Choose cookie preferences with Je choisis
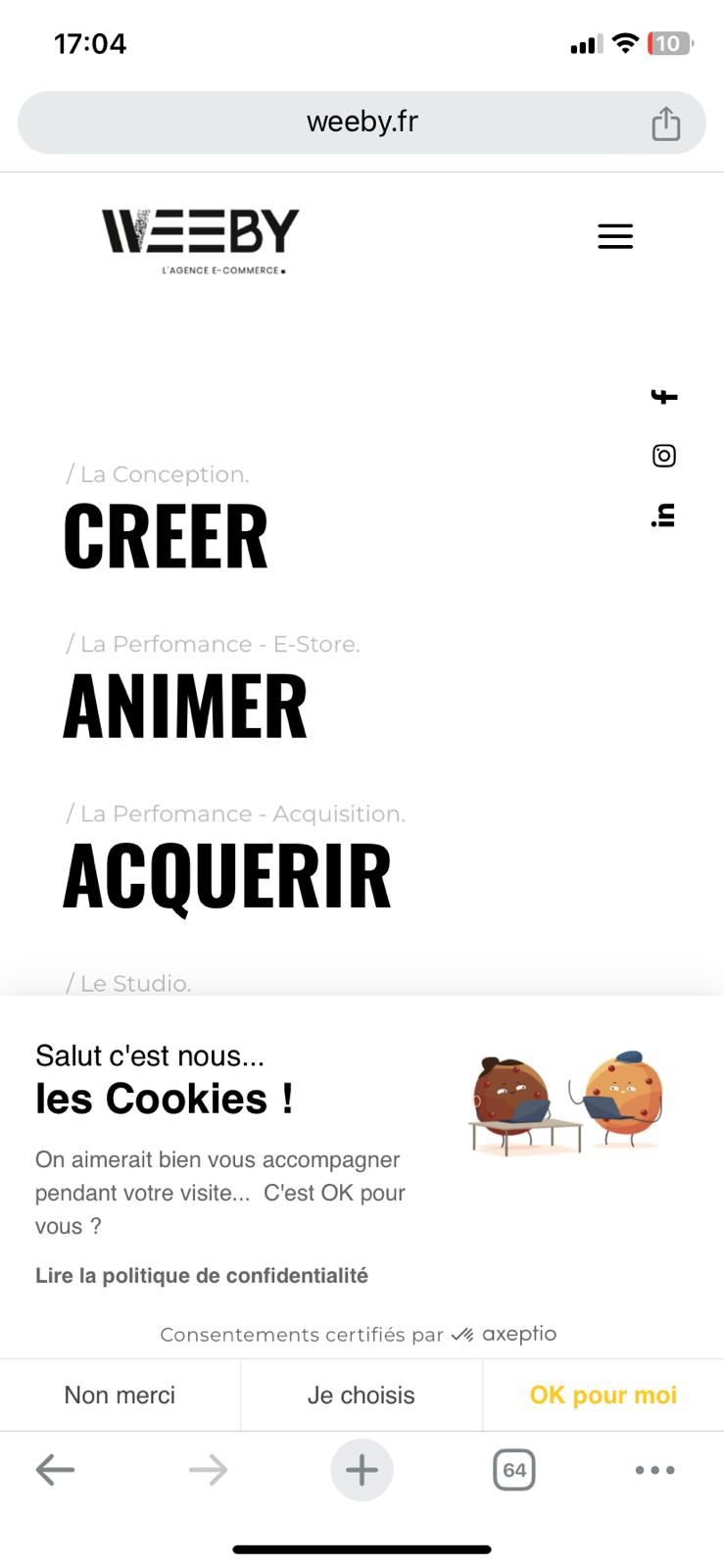Screen dimensions: 724x1568 click(x=362, y=1396)
